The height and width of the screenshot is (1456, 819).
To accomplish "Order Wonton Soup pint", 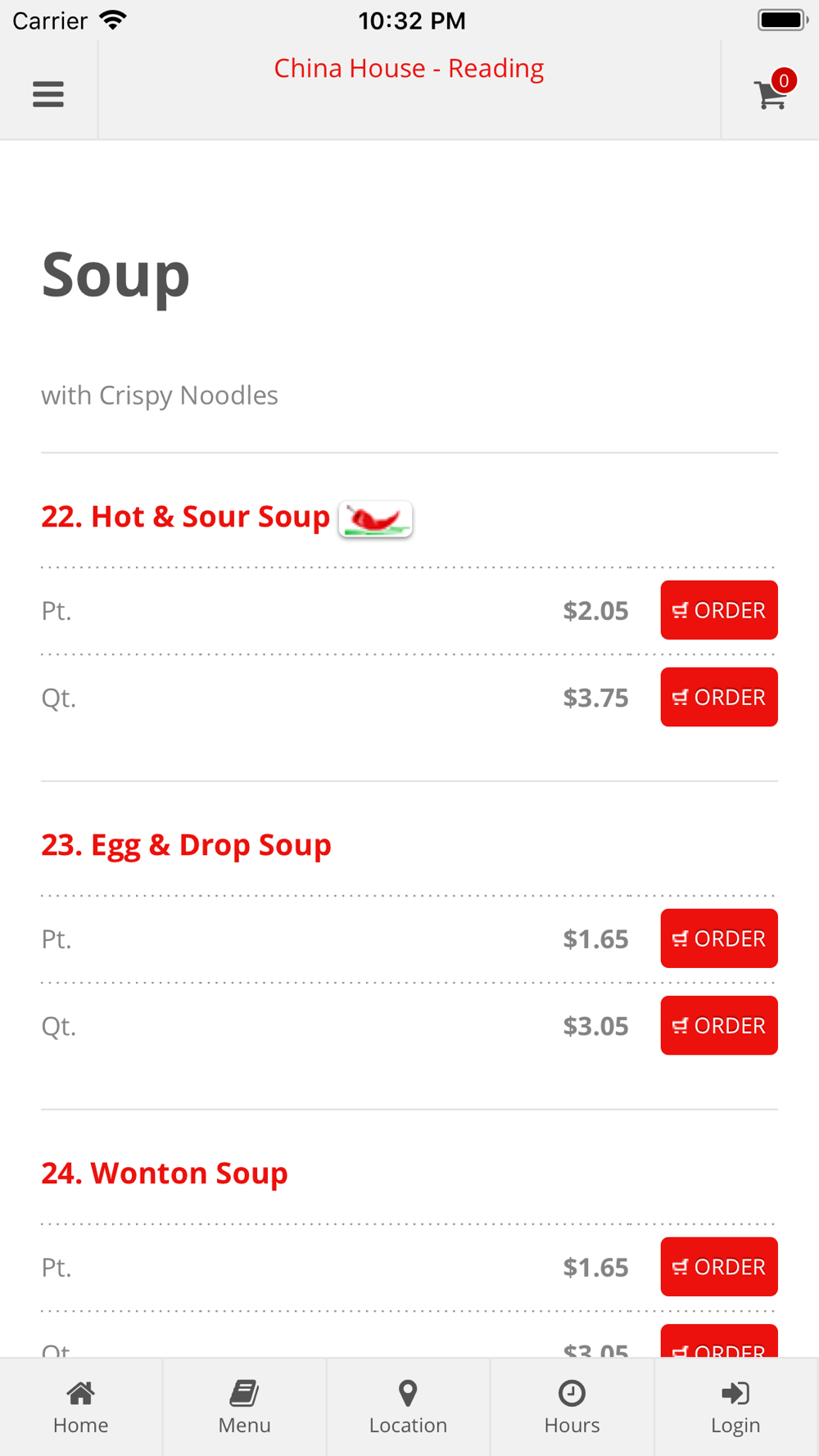I will coord(719,1267).
